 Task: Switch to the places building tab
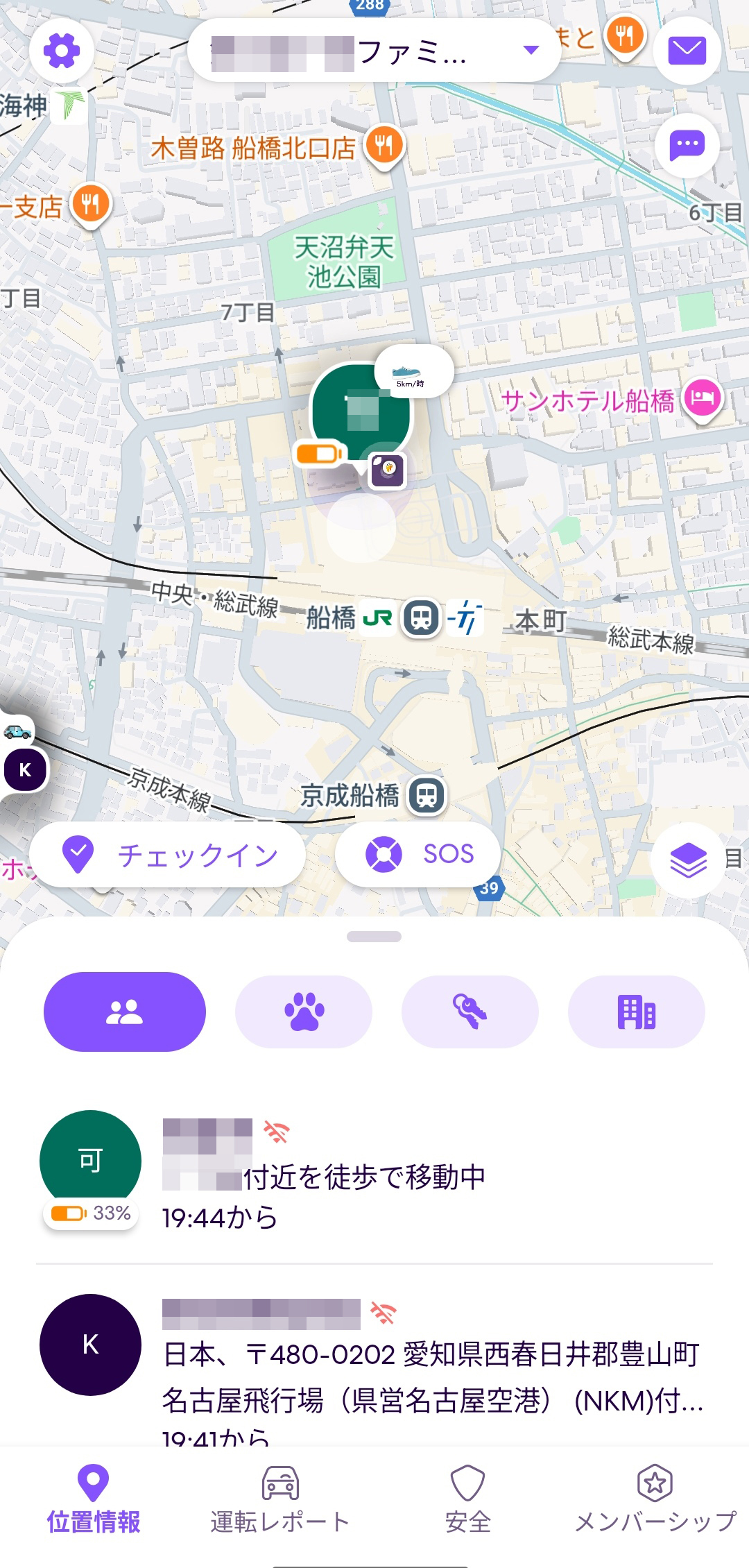point(636,1012)
